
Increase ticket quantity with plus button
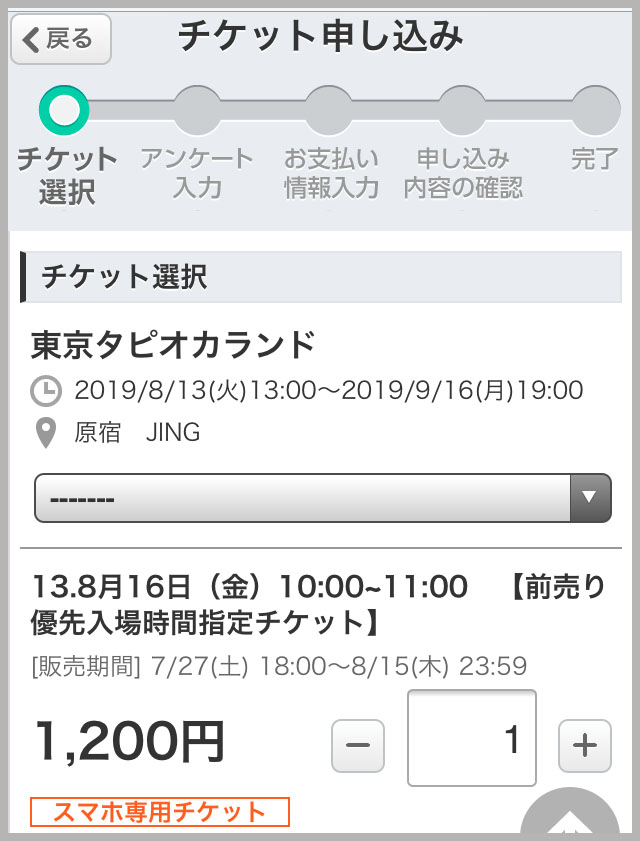coord(584,745)
